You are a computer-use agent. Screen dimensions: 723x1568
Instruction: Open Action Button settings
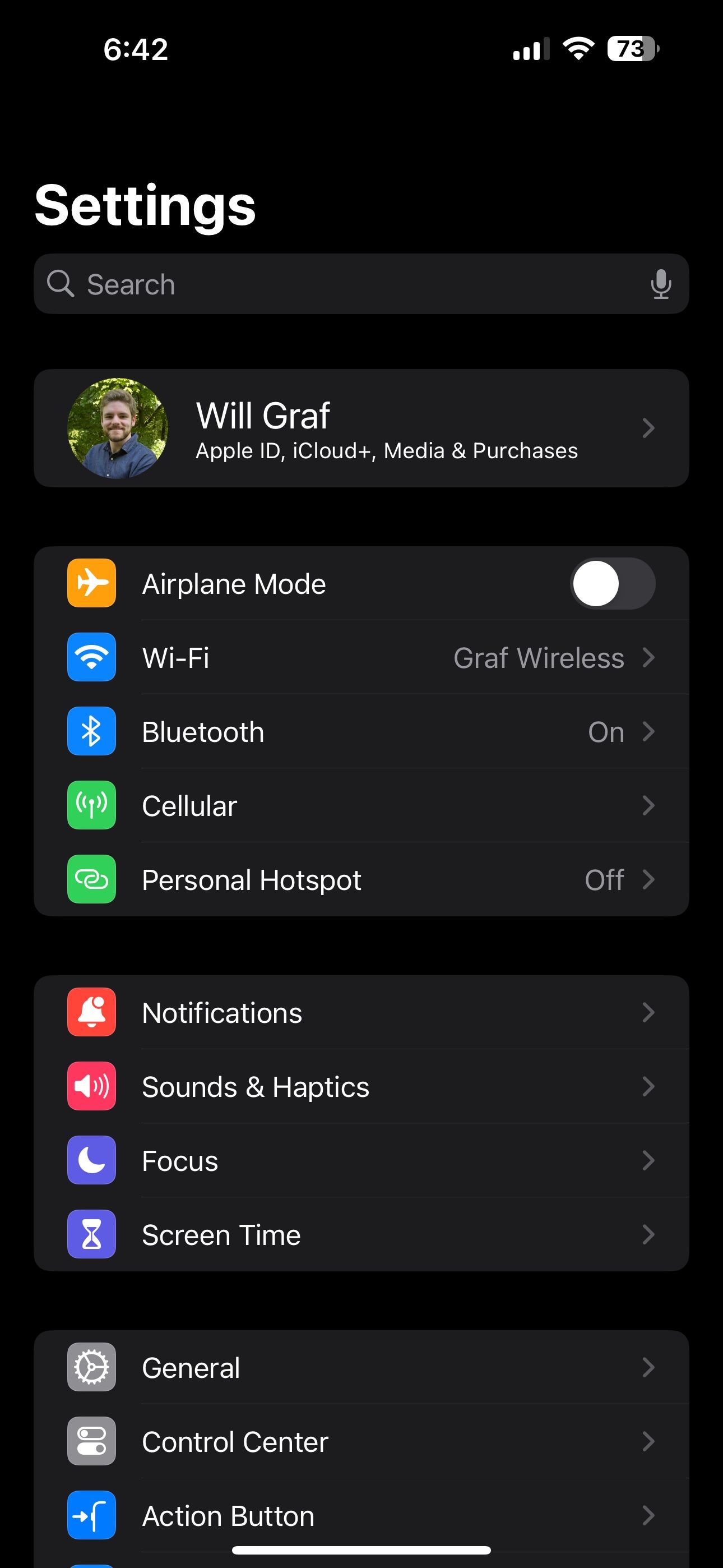[361, 1516]
